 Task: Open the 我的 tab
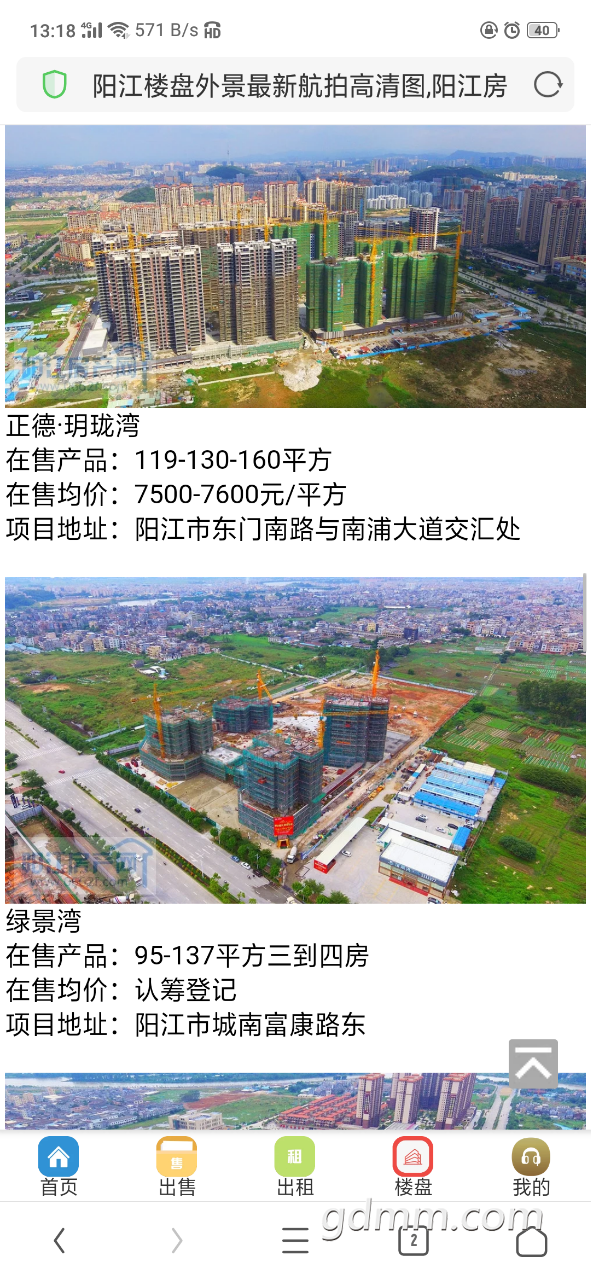pos(531,1167)
